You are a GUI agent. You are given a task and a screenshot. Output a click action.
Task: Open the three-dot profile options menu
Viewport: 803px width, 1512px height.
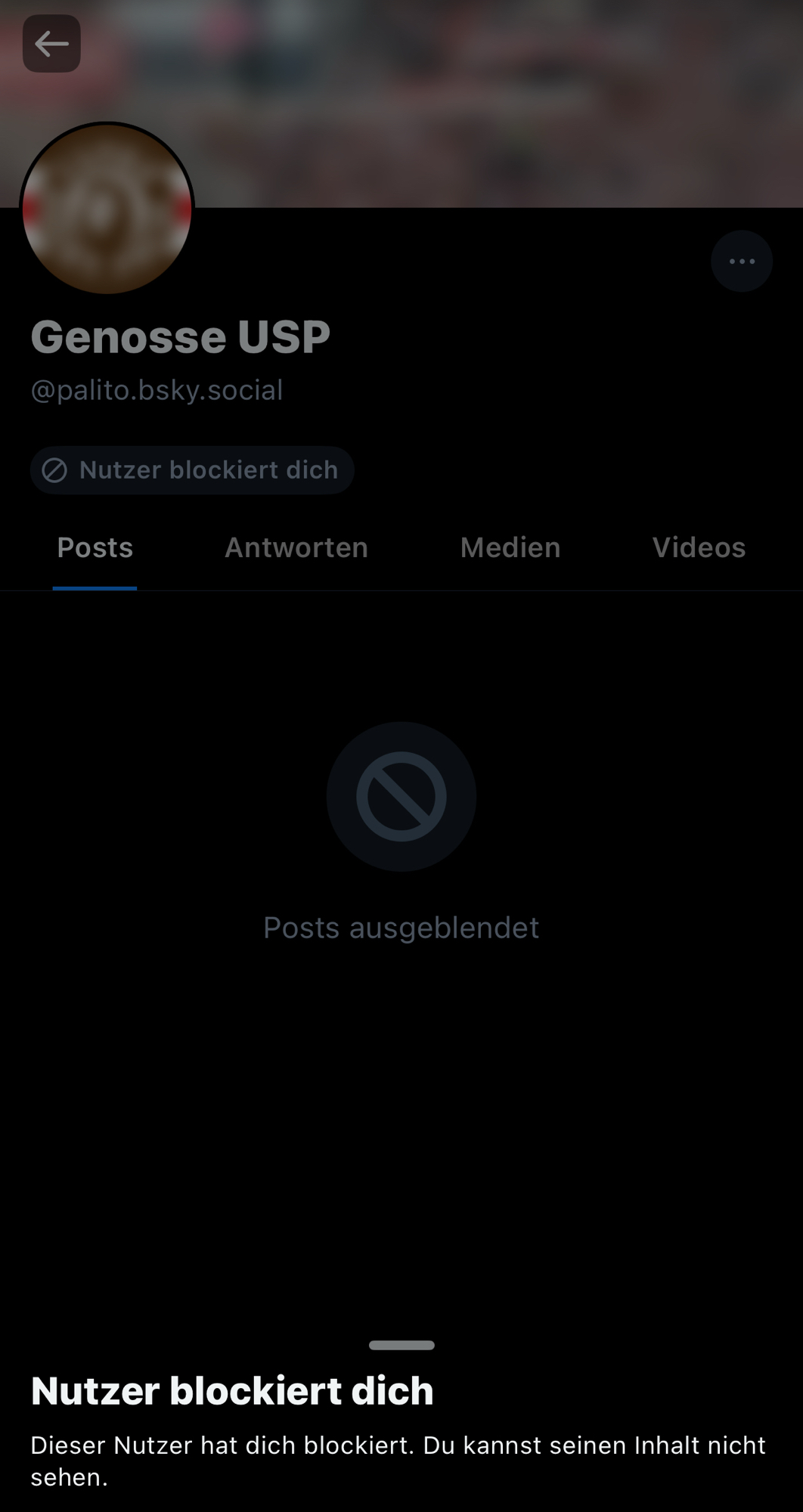741,262
